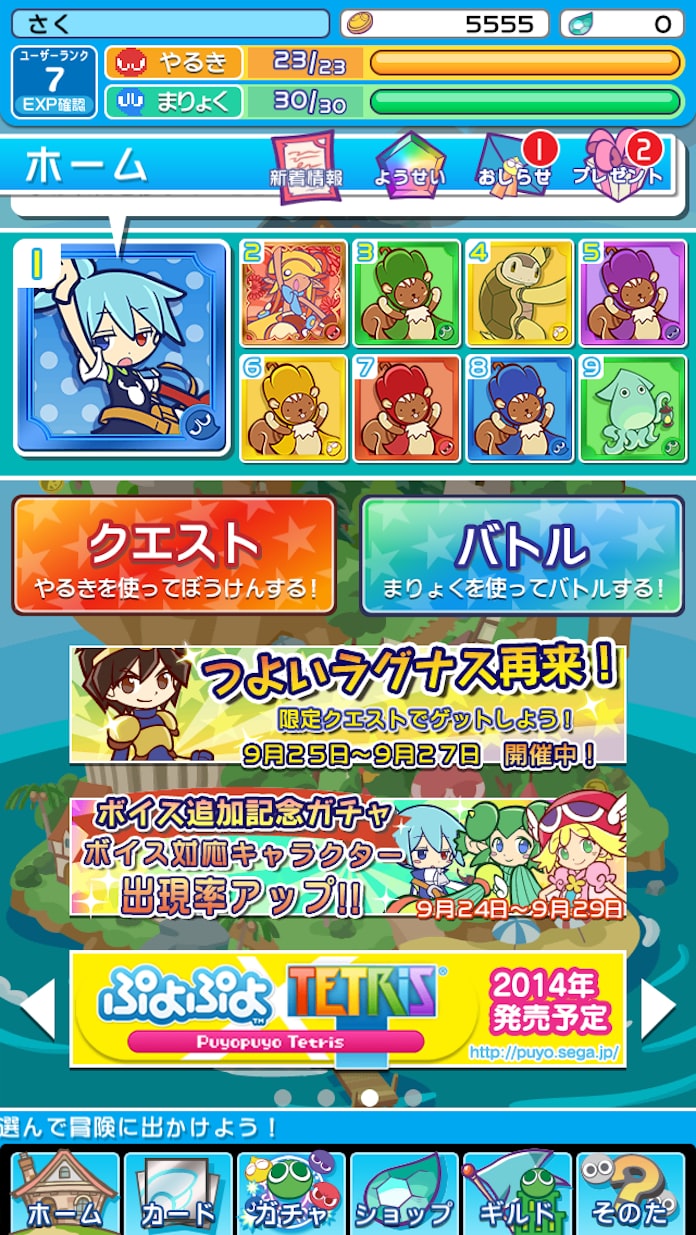Switch to the ギルド tab
This screenshot has width=696, height=1235.
coord(517,1194)
